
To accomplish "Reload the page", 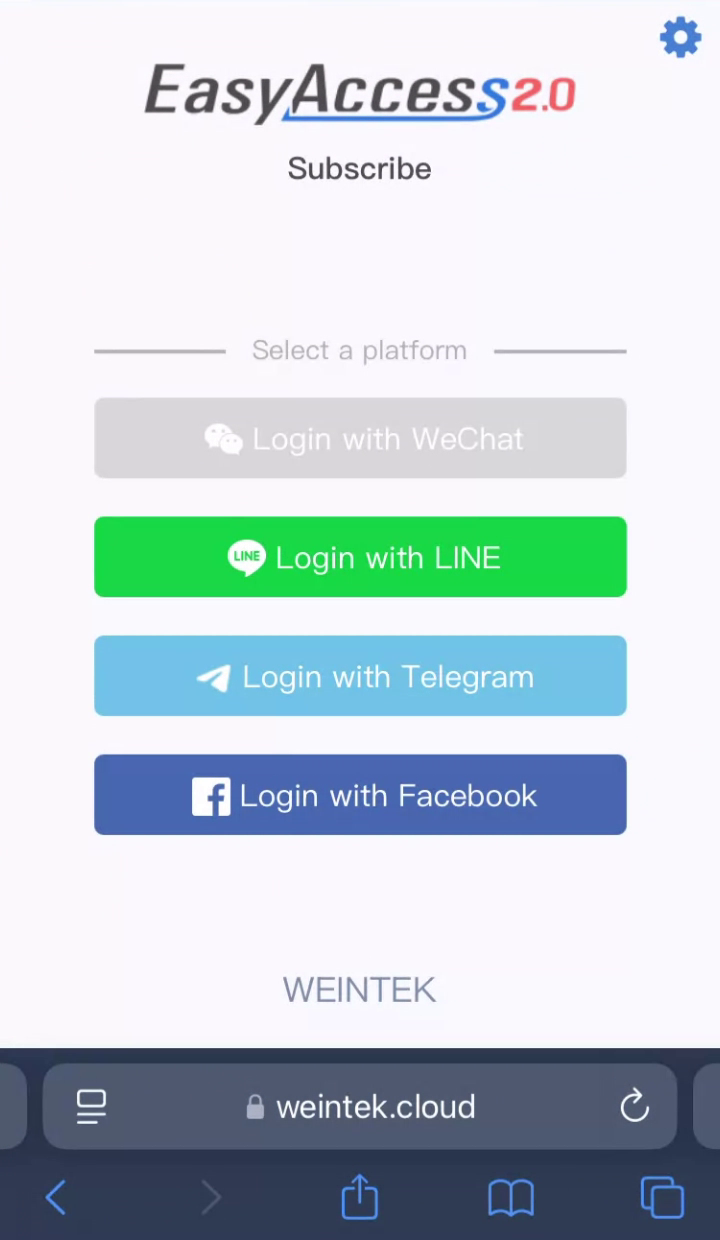I will (x=635, y=1106).
